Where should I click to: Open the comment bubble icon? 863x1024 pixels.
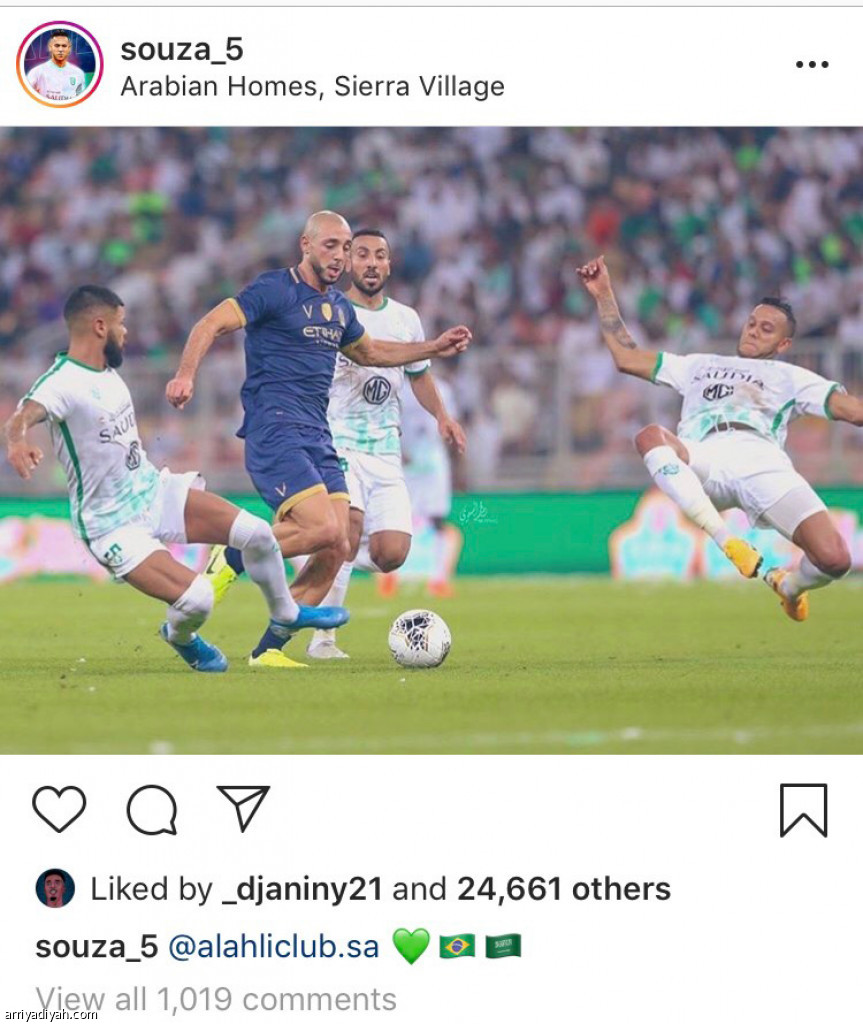[x=151, y=809]
